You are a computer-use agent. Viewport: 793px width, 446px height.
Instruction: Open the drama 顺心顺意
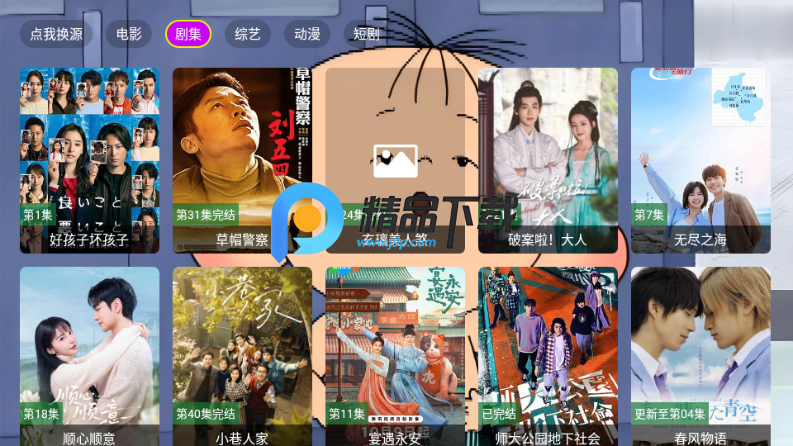pos(89,355)
